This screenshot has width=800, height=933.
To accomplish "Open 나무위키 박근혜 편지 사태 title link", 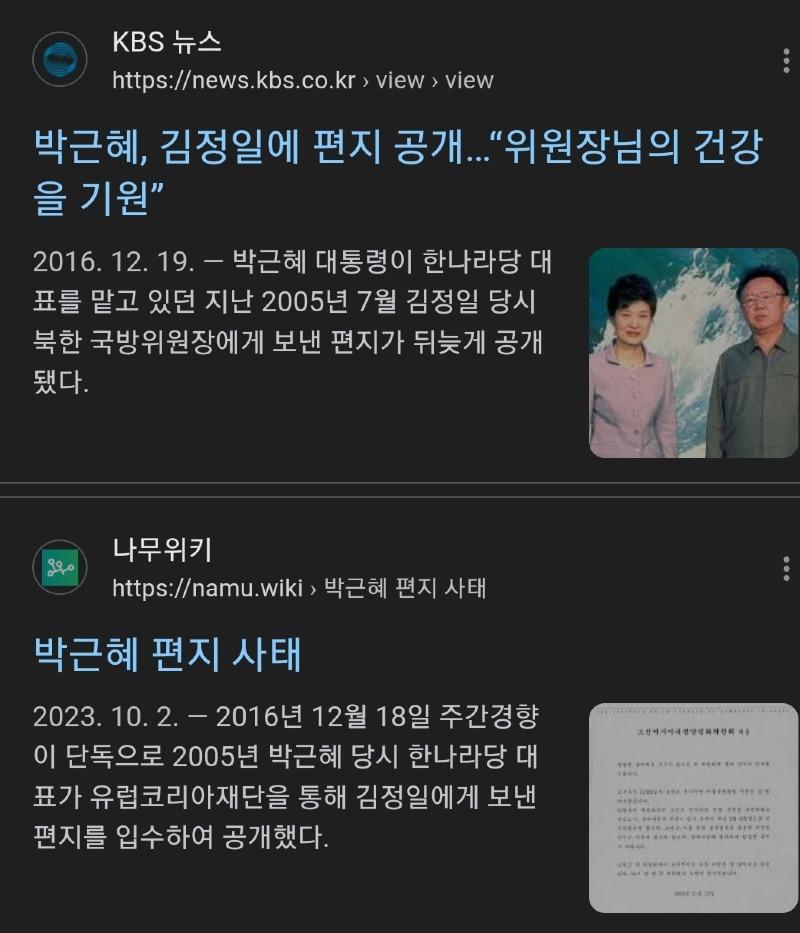I will point(168,654).
